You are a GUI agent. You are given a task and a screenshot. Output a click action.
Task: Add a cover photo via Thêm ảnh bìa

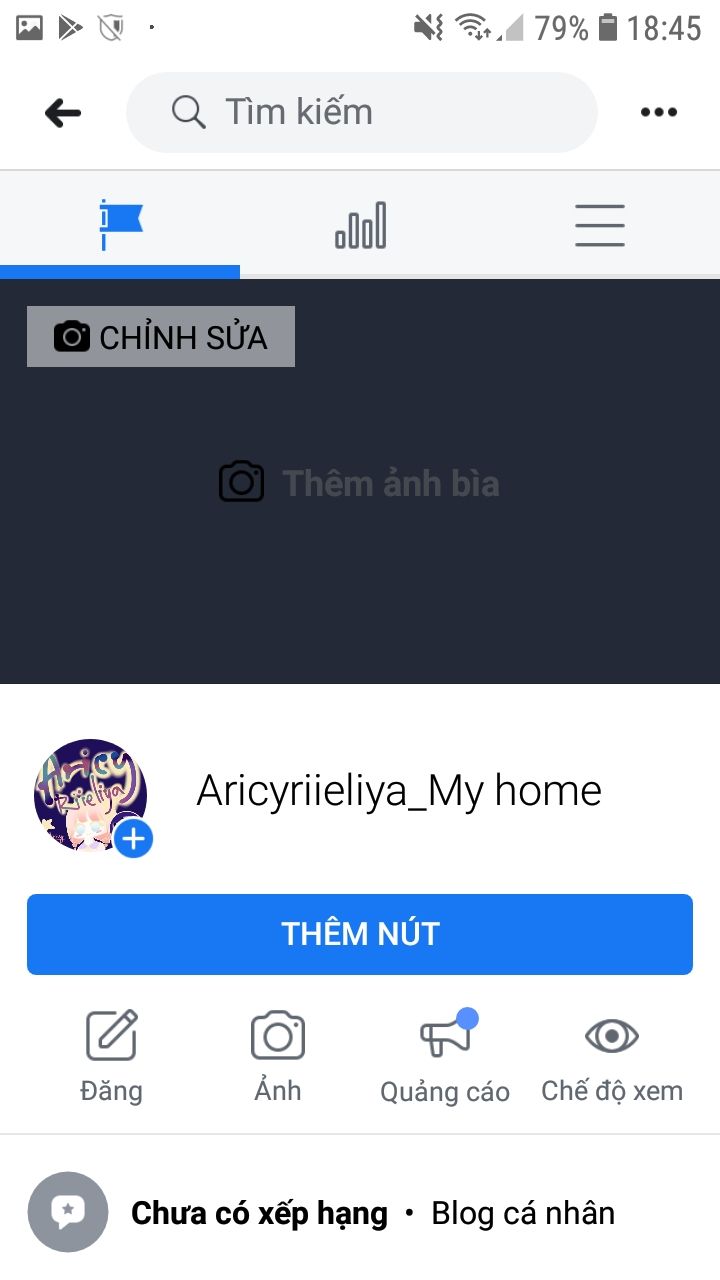360,483
